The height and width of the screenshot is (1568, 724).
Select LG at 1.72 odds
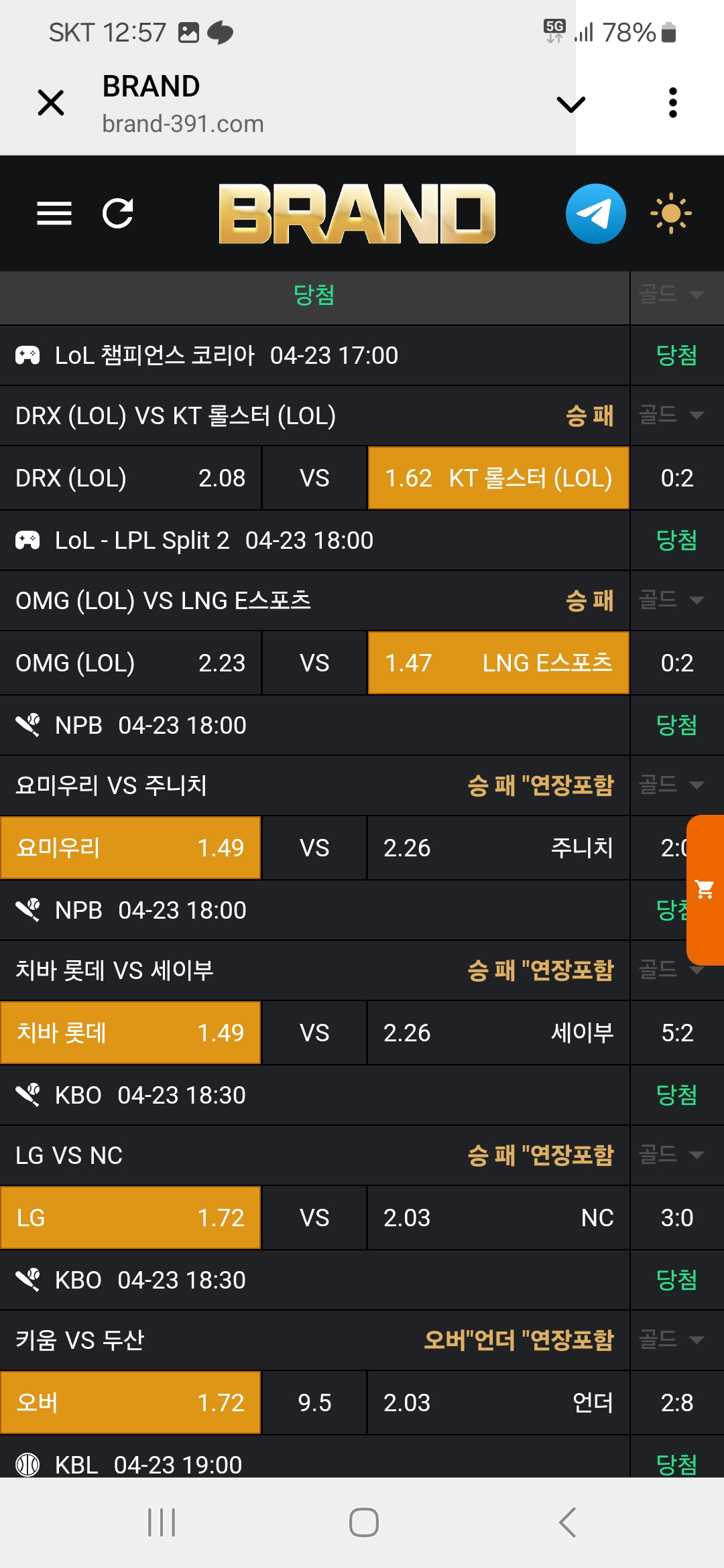coord(131,1218)
